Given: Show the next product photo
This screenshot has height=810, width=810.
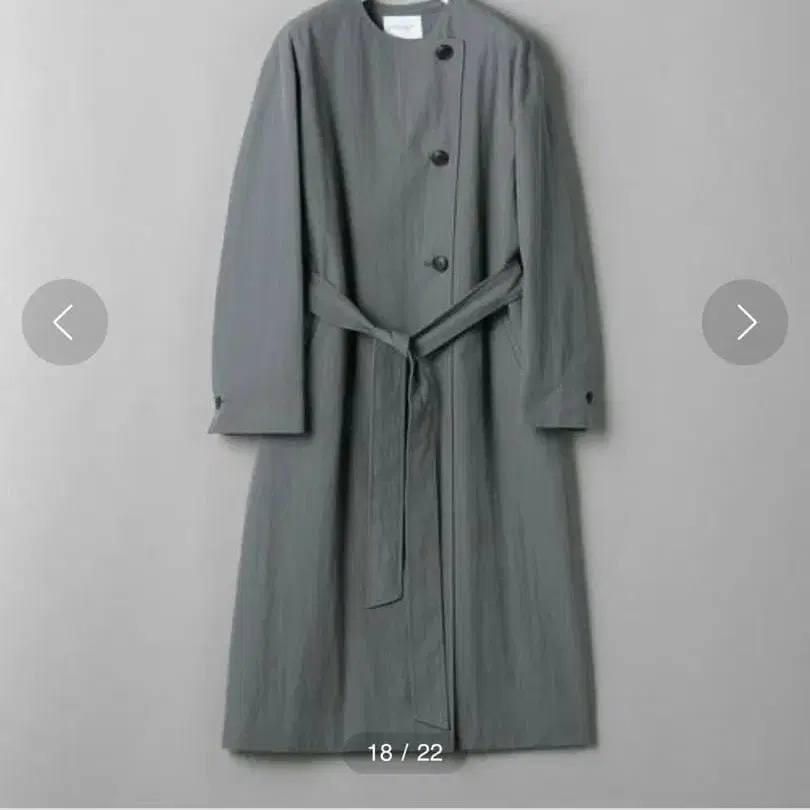Looking at the screenshot, I should pyautogui.click(x=745, y=322).
